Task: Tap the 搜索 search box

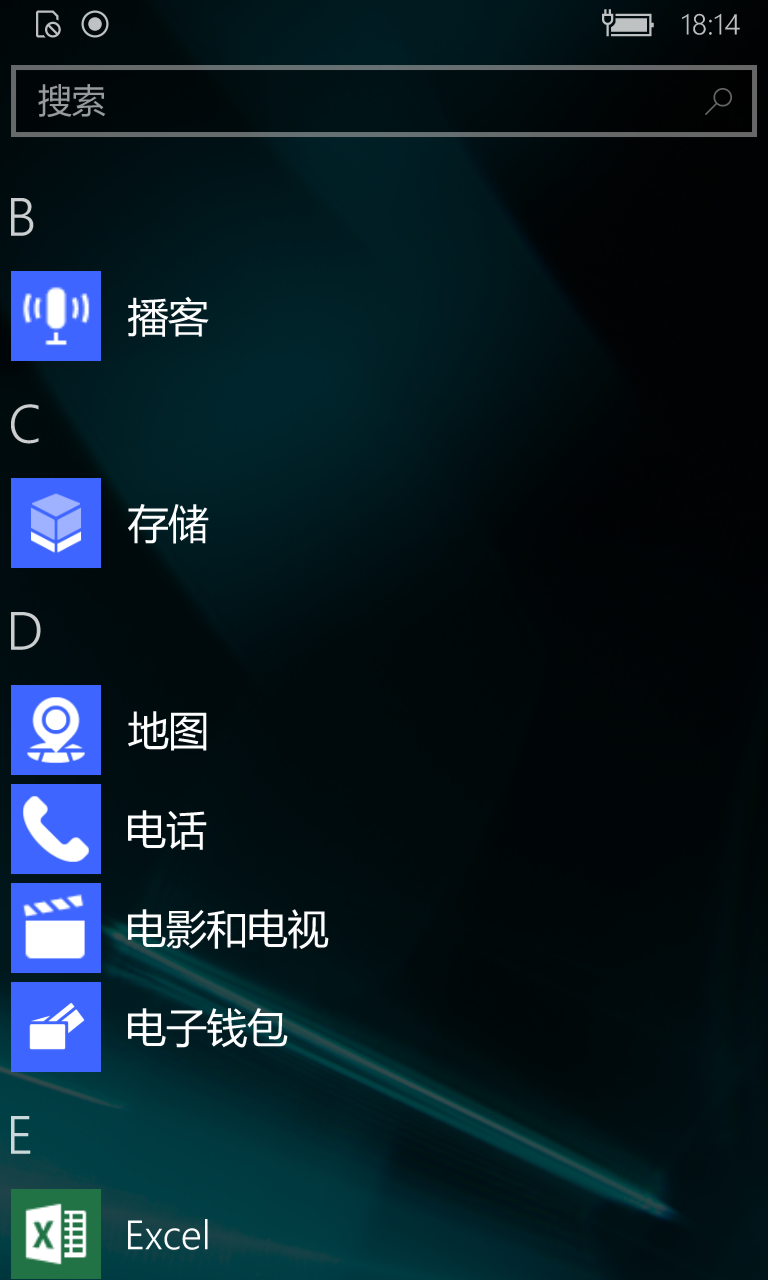Action: [384, 101]
